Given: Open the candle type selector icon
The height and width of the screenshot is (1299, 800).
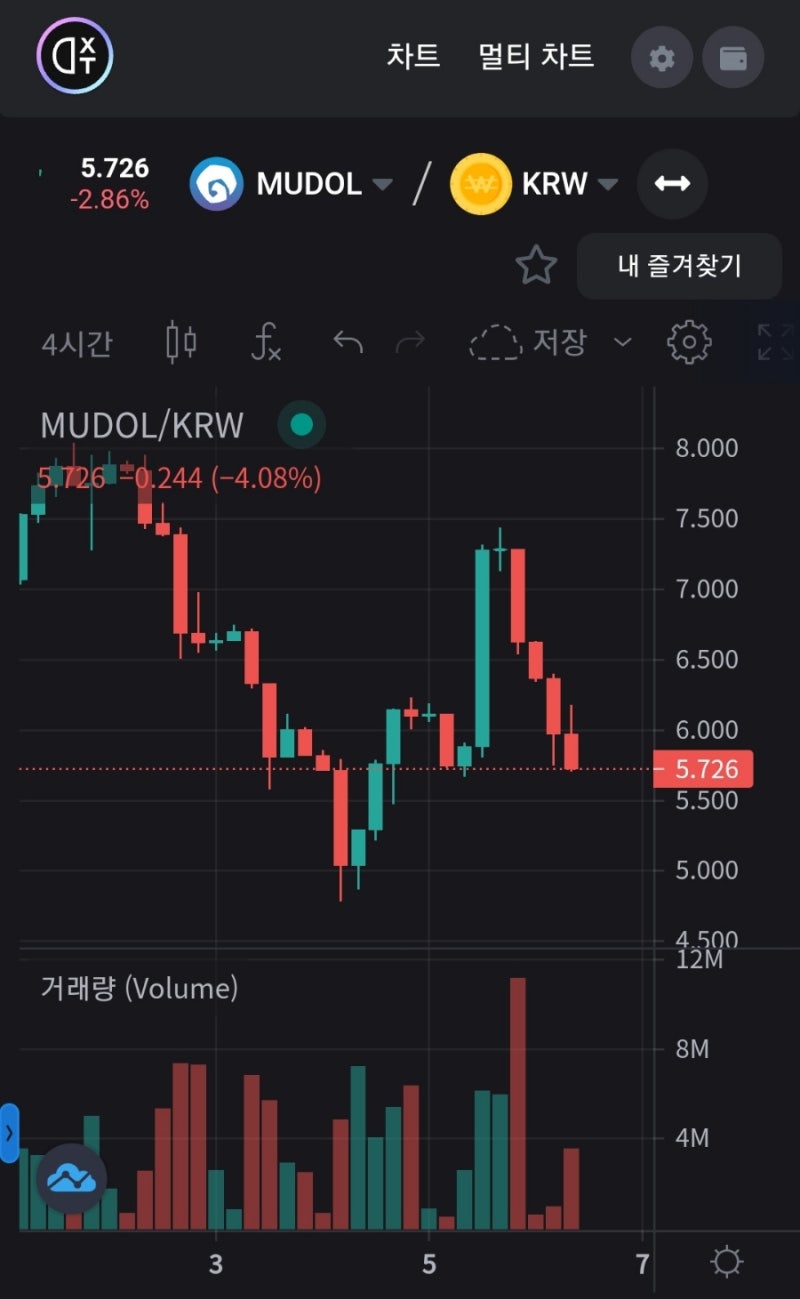Looking at the screenshot, I should coord(181,342).
